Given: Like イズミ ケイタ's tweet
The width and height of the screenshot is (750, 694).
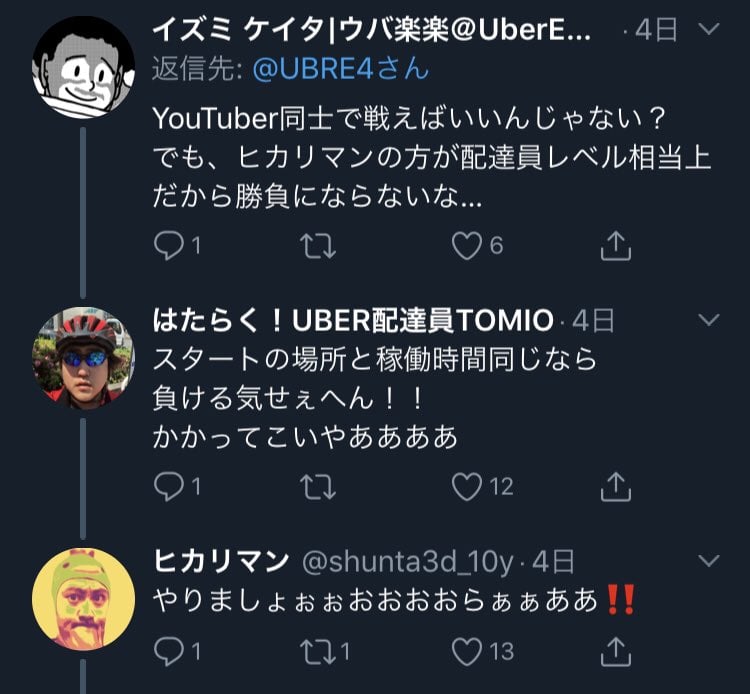Looking at the screenshot, I should click(x=467, y=245).
